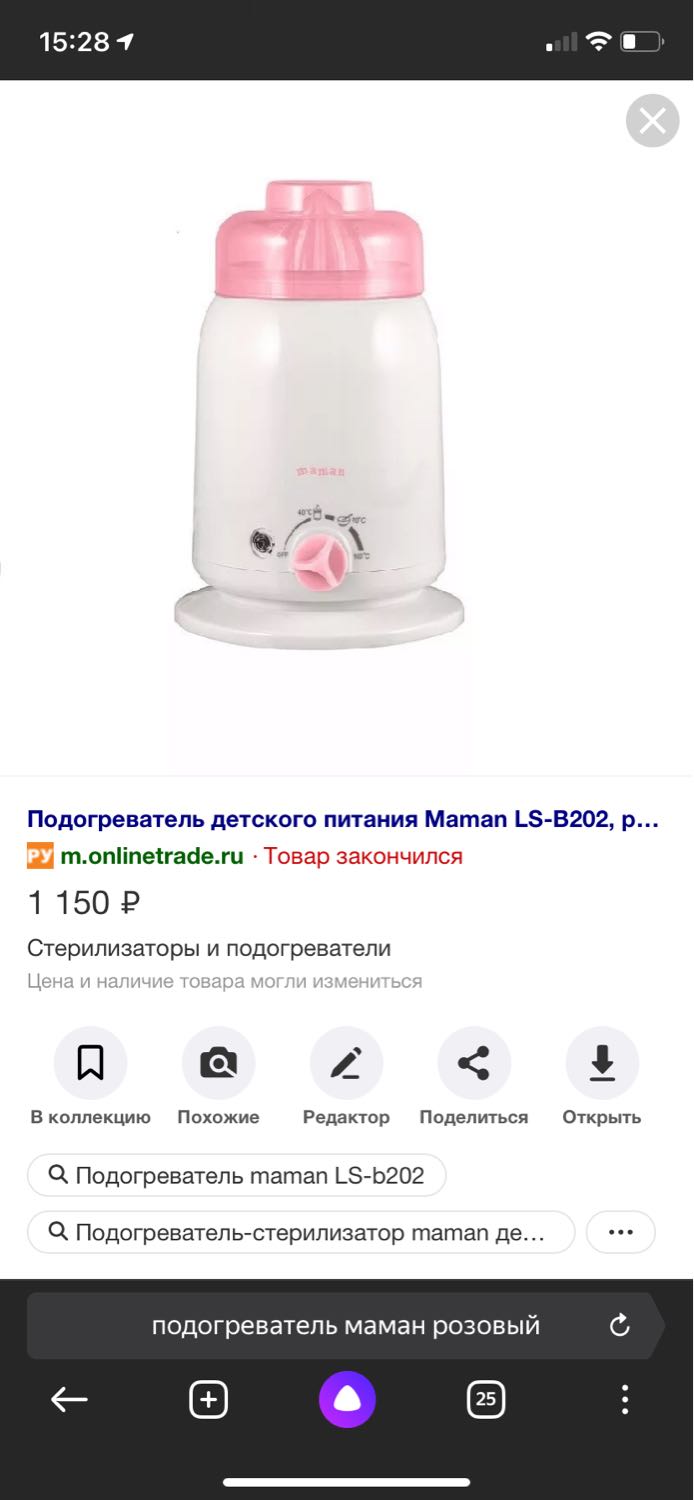Open the image editor (Редактор)

(x=346, y=1078)
